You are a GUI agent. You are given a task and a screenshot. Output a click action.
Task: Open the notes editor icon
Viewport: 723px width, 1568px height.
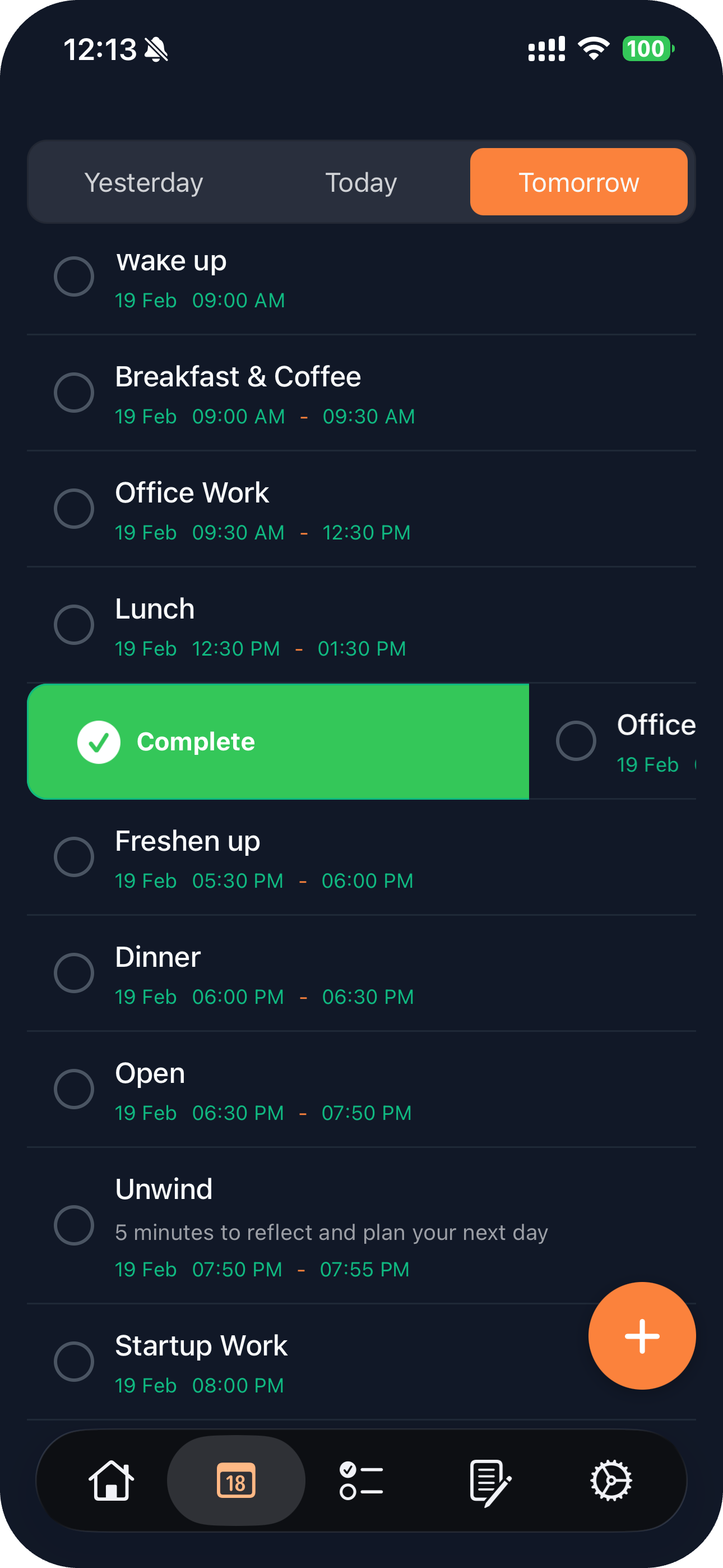(x=487, y=1481)
